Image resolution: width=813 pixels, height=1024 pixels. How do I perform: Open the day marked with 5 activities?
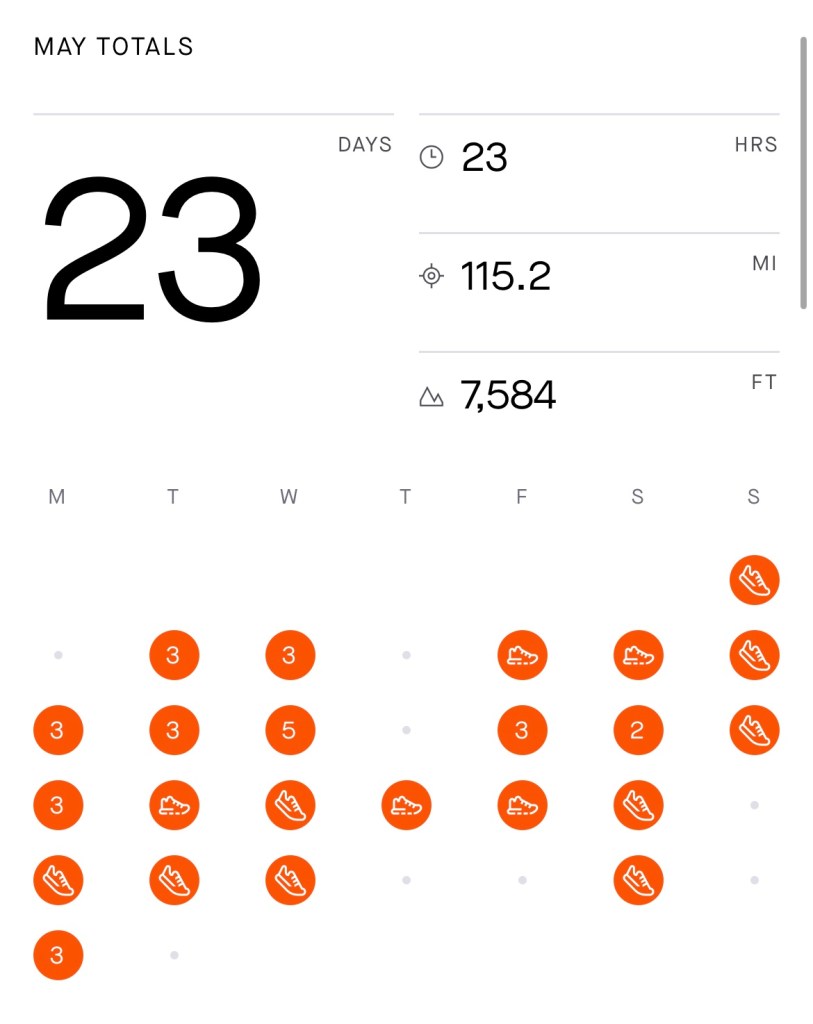click(x=289, y=730)
